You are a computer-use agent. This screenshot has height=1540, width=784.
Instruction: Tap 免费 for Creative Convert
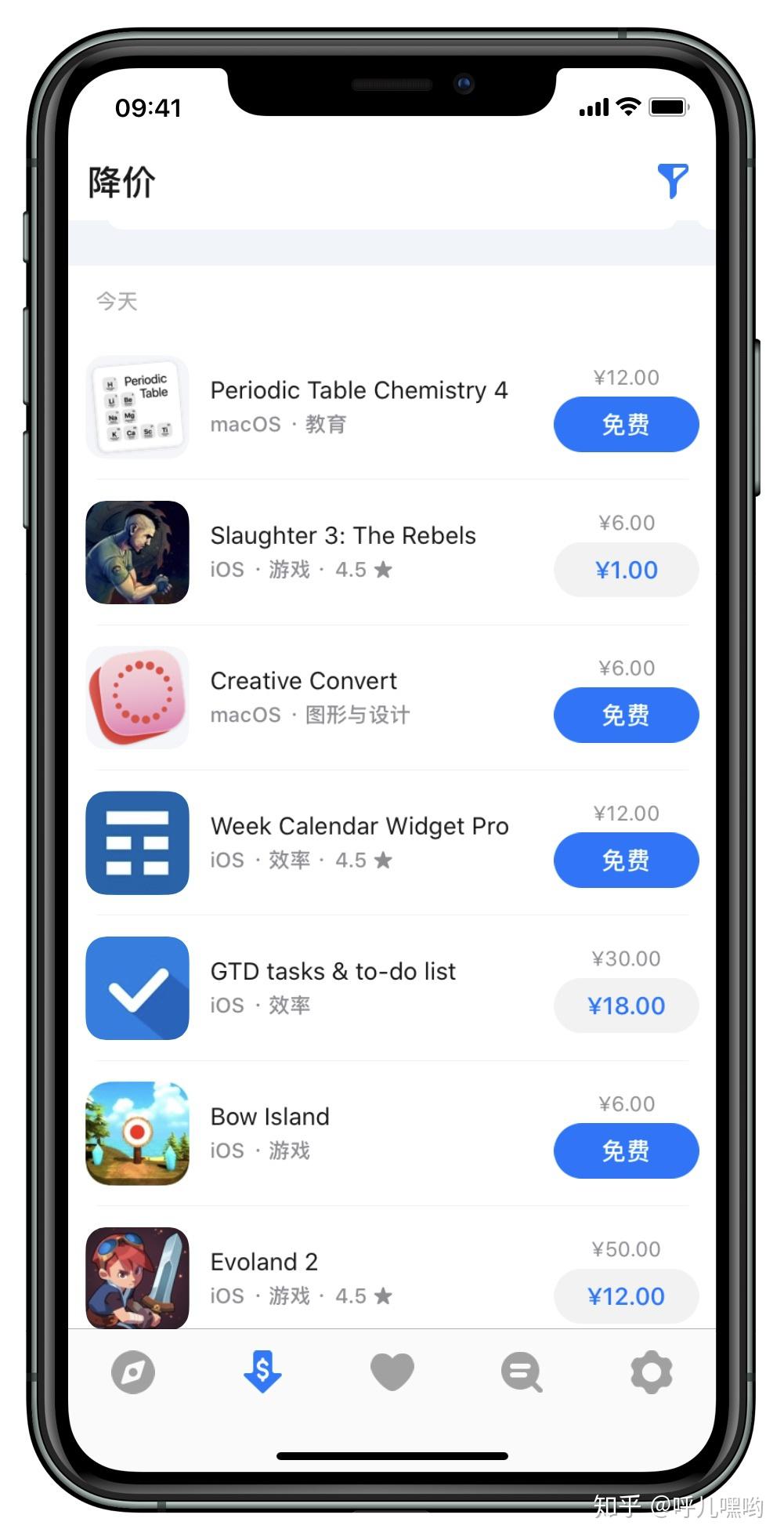pos(625,715)
